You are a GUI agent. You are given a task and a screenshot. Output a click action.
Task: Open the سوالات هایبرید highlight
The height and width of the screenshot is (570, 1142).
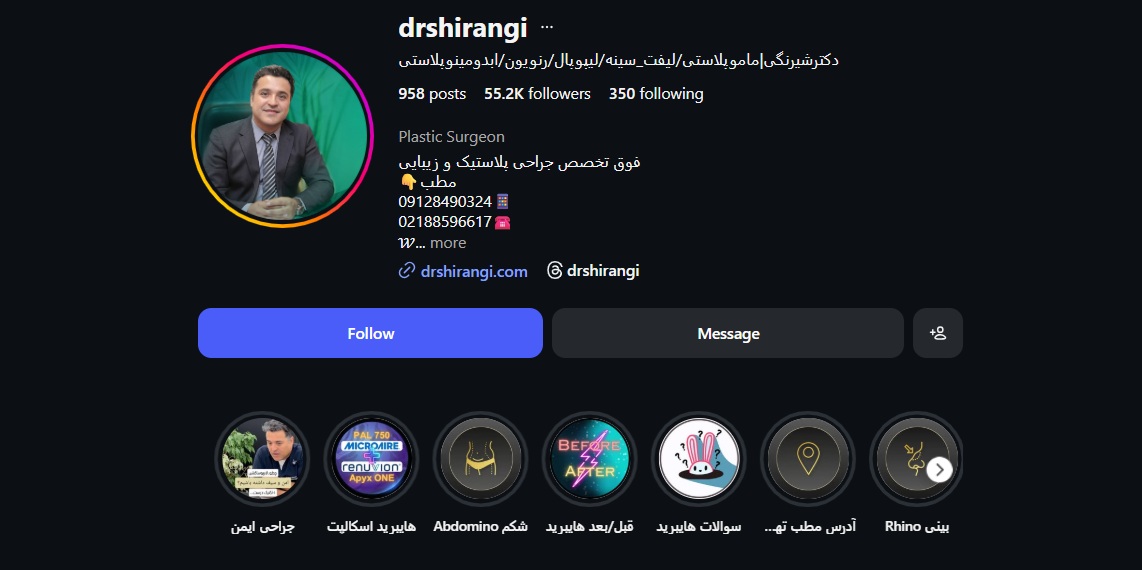coord(698,460)
